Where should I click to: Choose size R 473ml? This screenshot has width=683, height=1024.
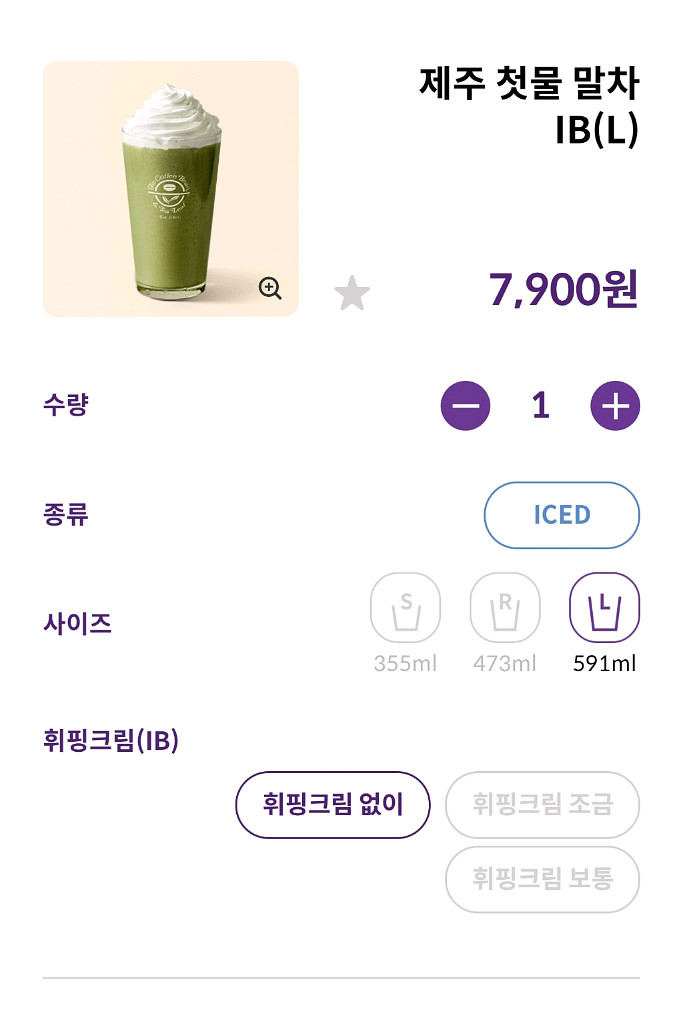(504, 607)
